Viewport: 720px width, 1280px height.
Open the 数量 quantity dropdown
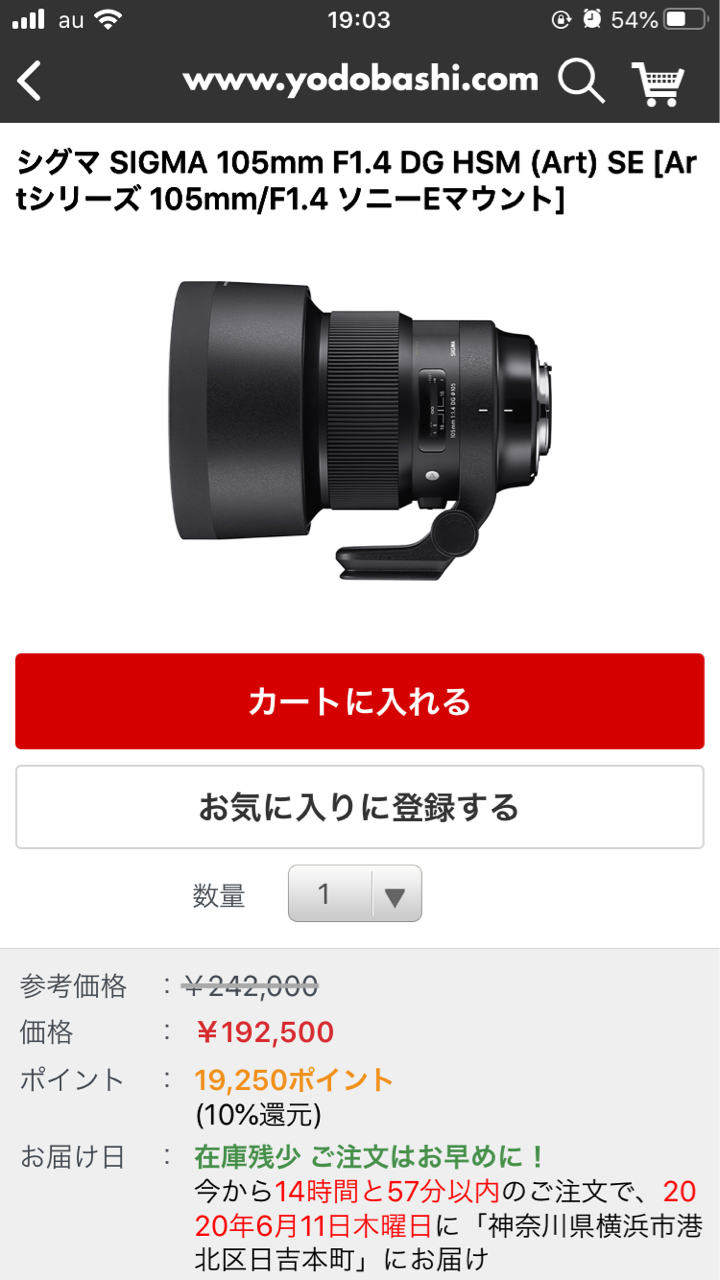tap(355, 893)
